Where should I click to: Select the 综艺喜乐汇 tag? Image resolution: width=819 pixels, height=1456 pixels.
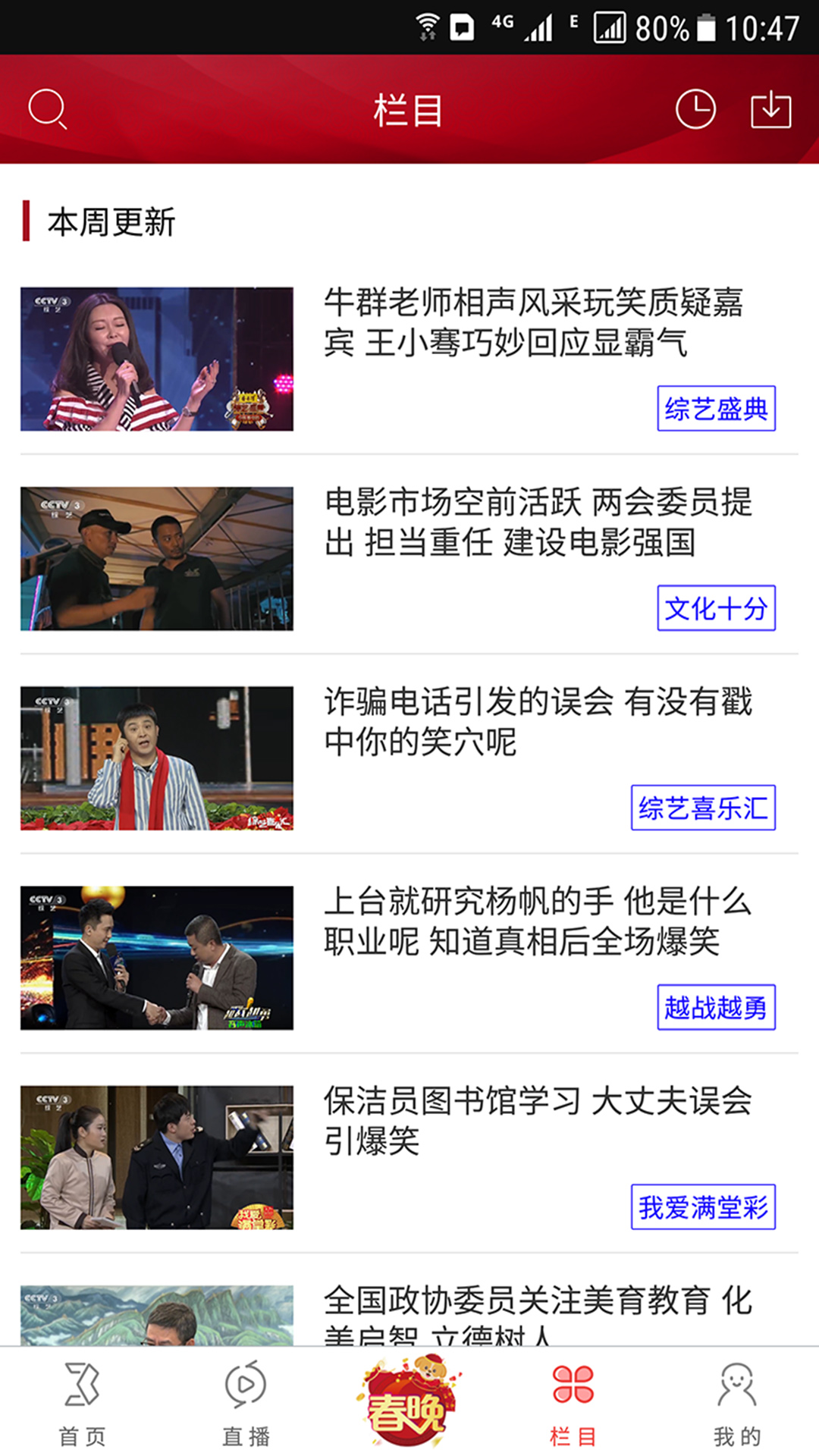(703, 808)
